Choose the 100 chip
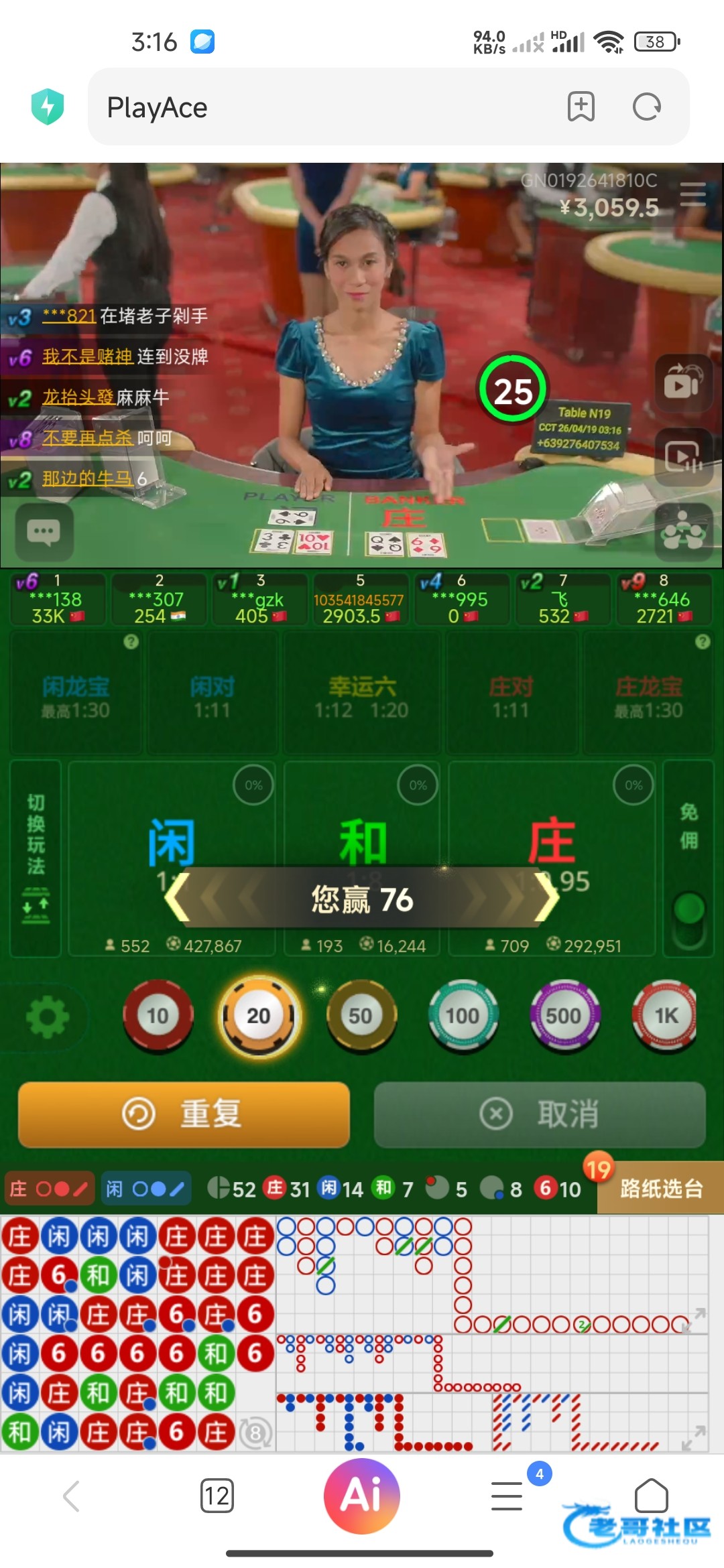The height and width of the screenshot is (1568, 724). (463, 1016)
